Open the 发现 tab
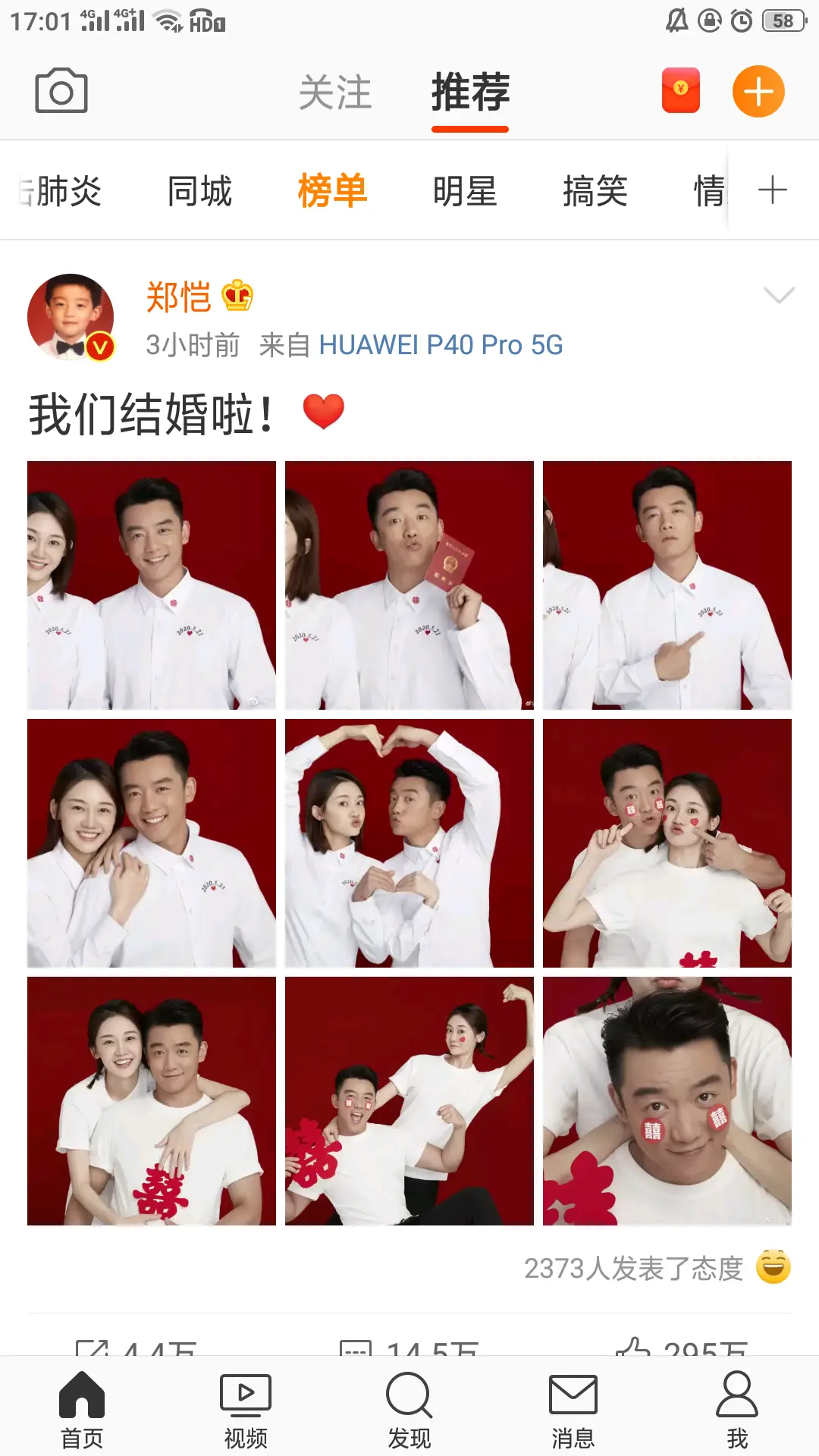Screen dimensions: 819x1456 tap(409, 1410)
